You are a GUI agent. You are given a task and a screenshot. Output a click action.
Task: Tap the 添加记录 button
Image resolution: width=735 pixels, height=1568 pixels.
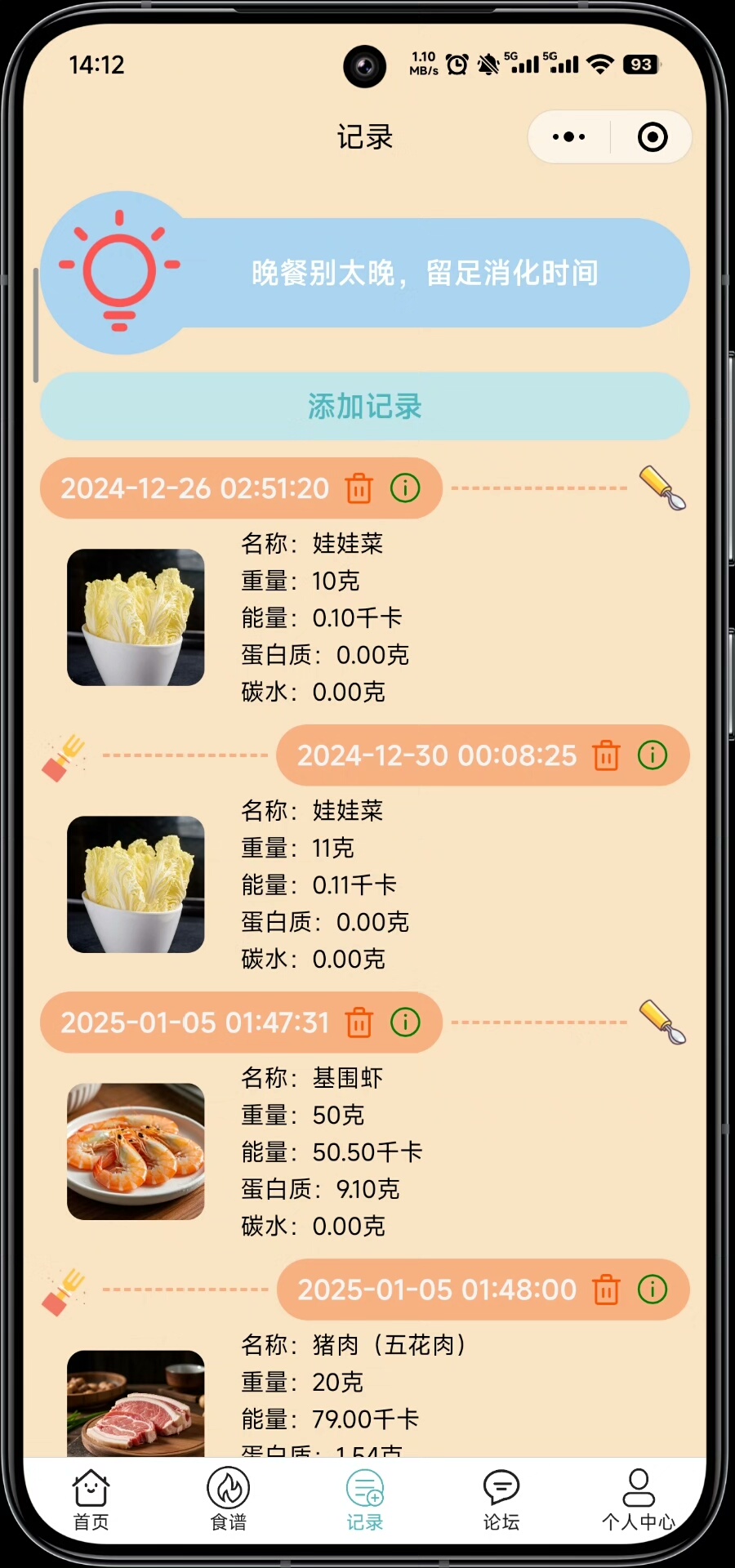(364, 406)
